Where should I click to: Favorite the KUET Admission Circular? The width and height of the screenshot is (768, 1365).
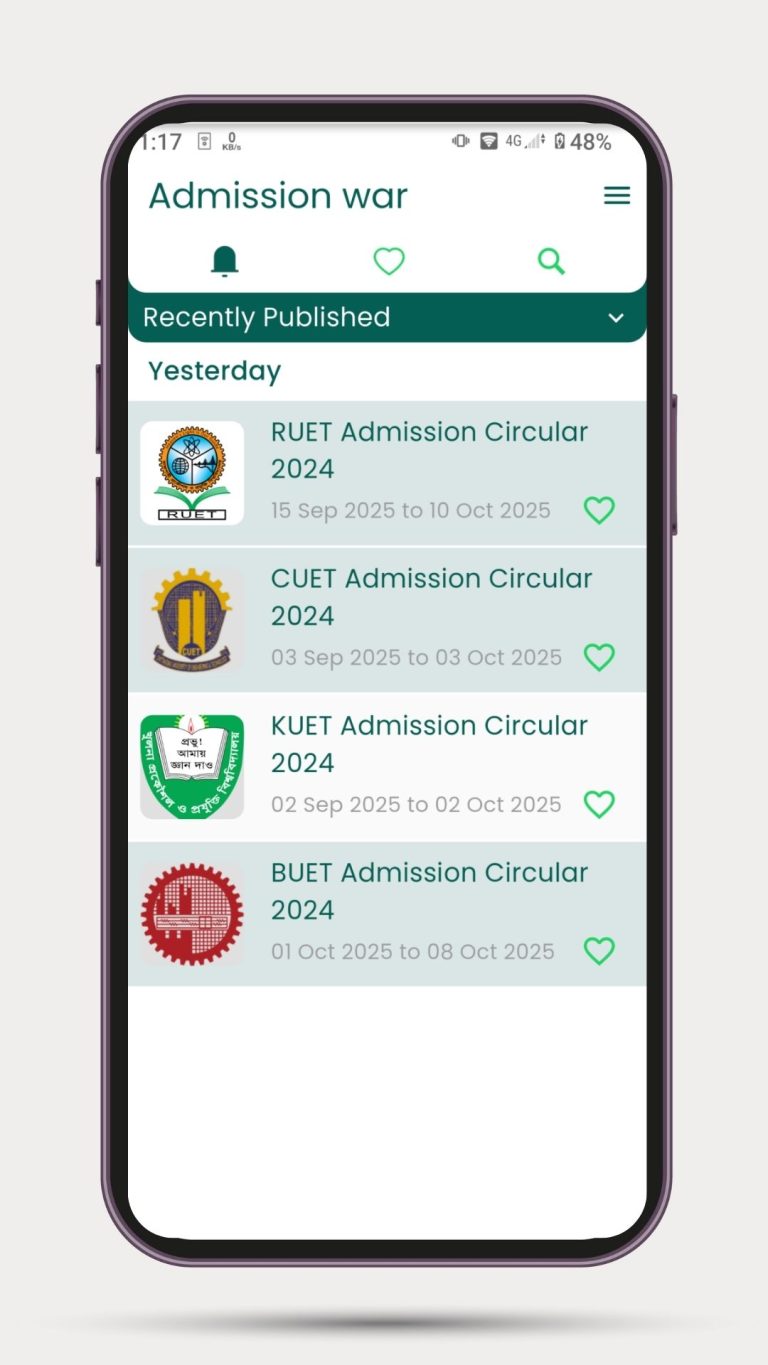point(599,805)
